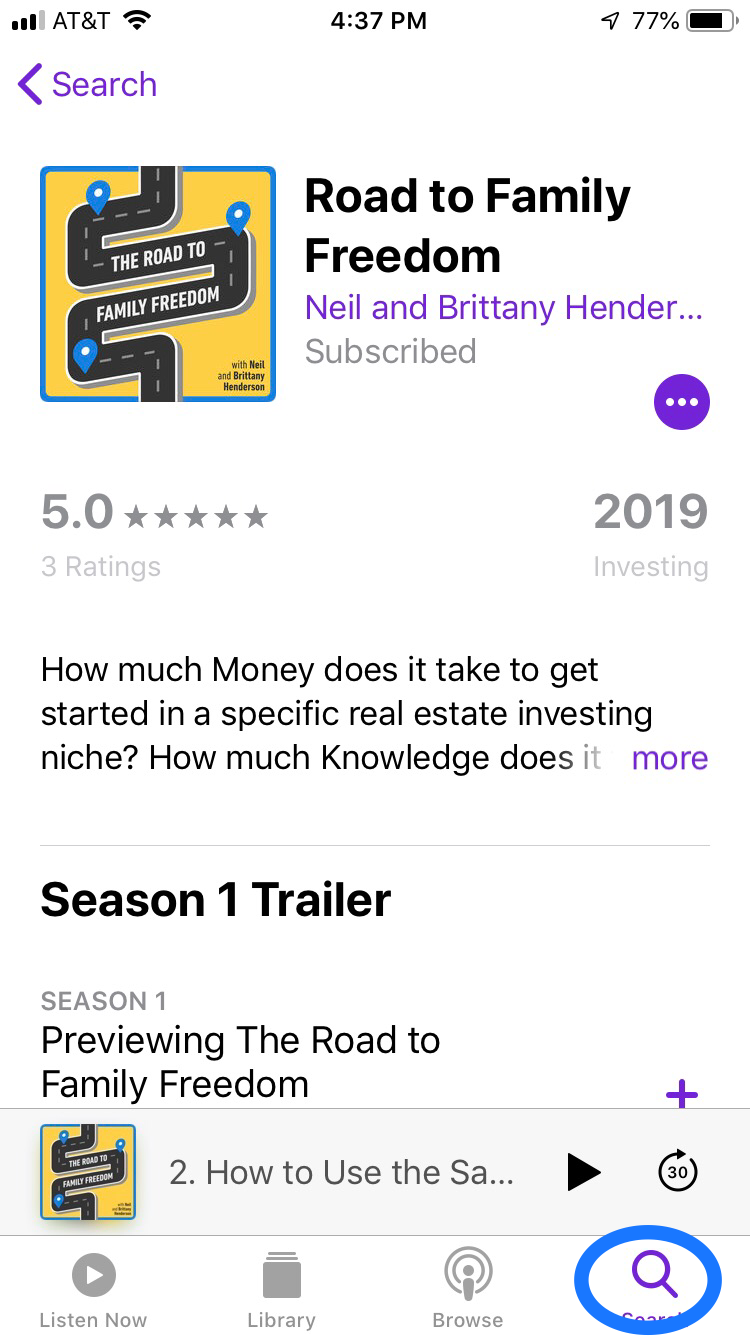
Task: Switch to the Listen Now tab
Action: 93,1291
